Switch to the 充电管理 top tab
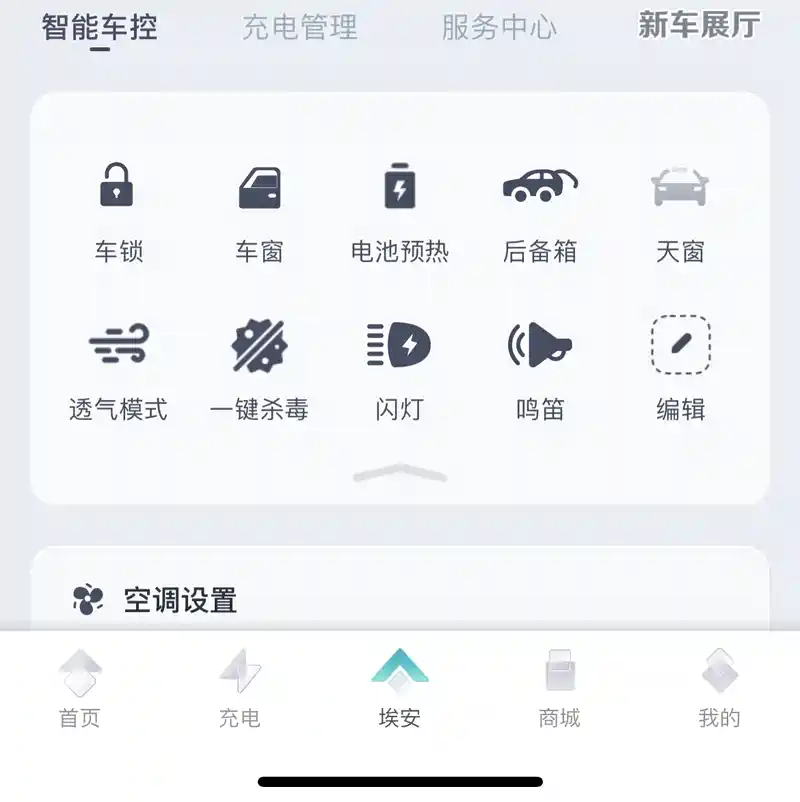The height and width of the screenshot is (802, 800). (299, 27)
